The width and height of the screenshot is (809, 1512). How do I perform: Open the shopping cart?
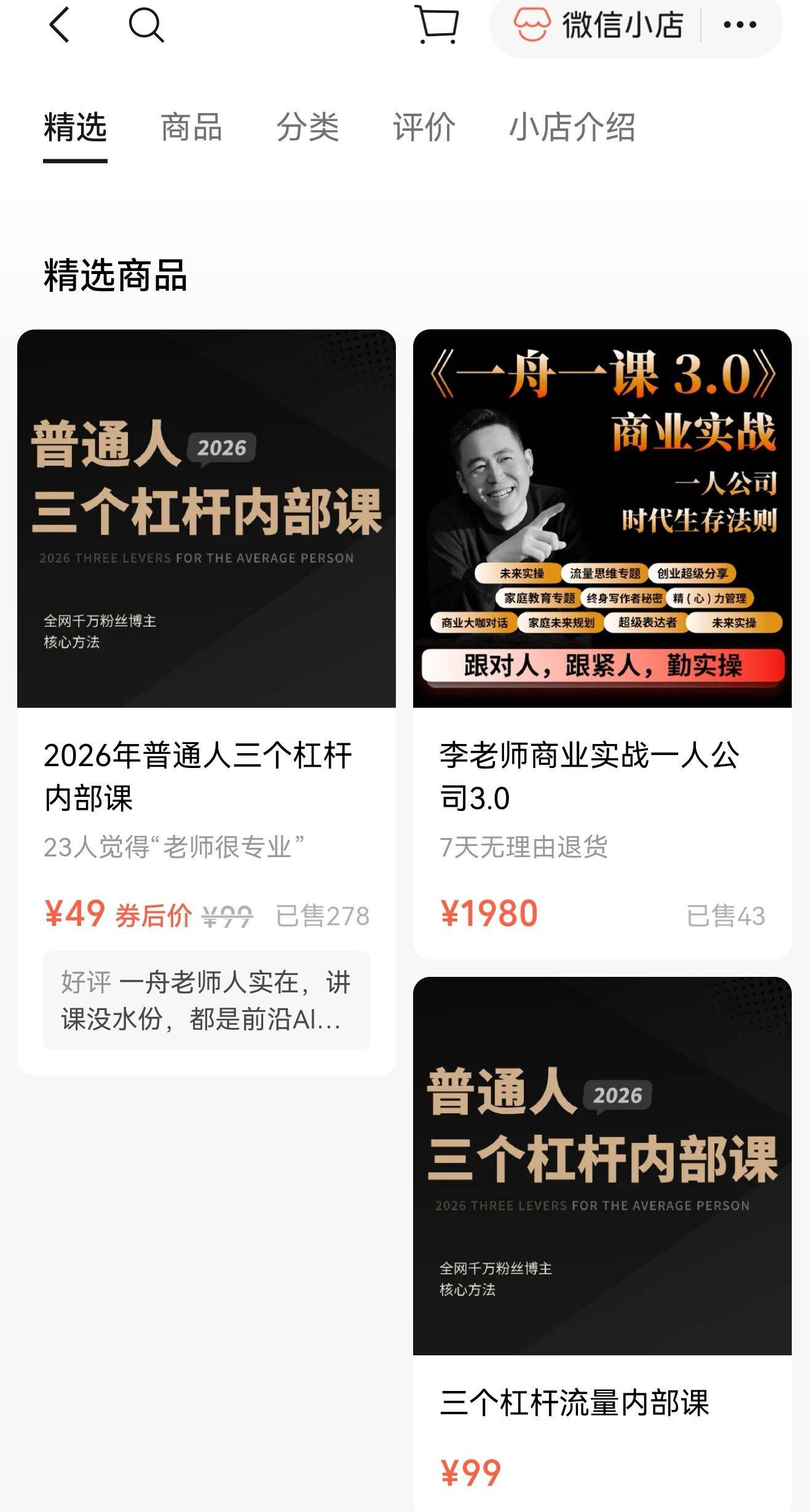(437, 25)
